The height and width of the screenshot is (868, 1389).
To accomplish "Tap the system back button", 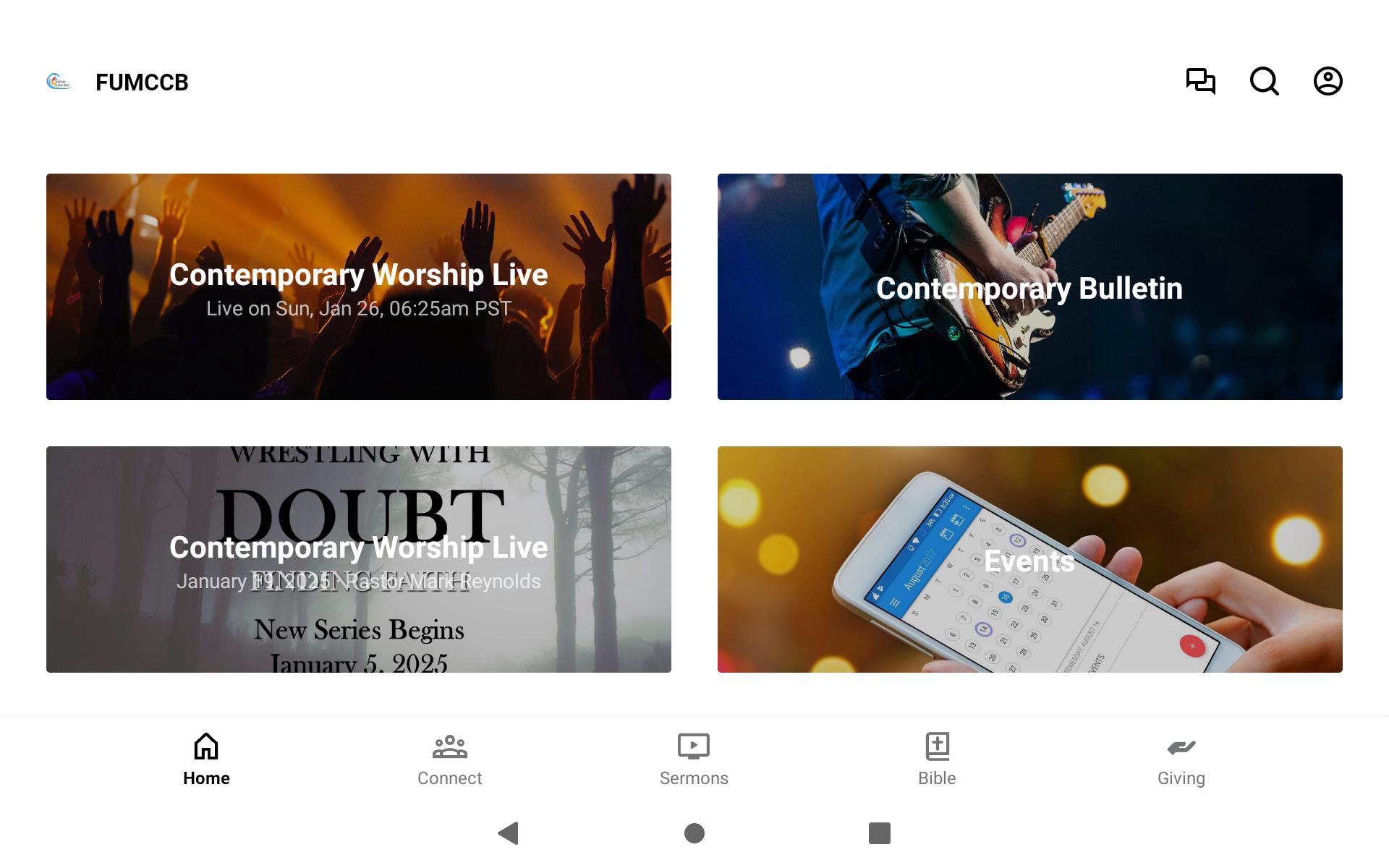I will 509,833.
